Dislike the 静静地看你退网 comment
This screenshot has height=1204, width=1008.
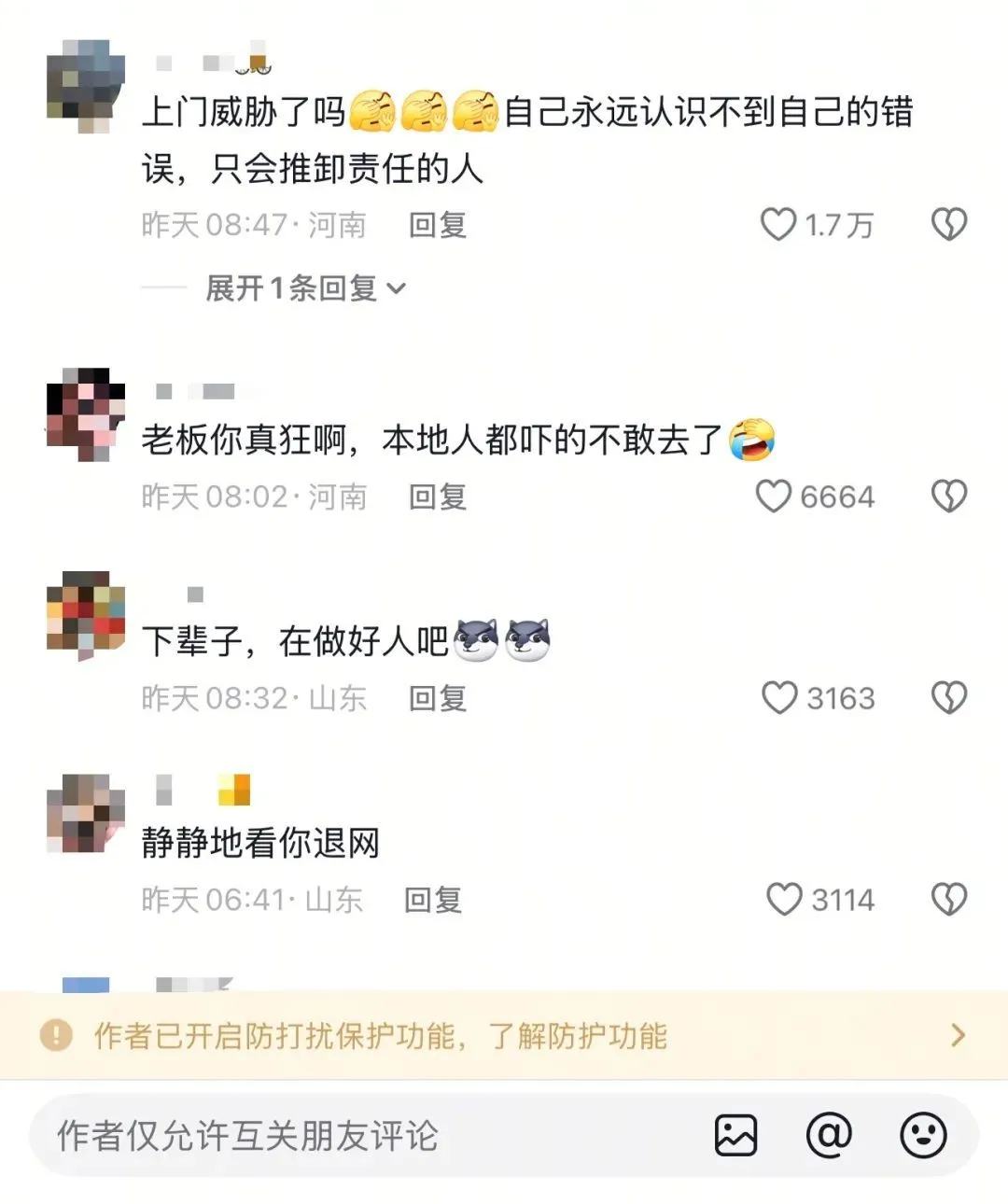[x=949, y=900]
